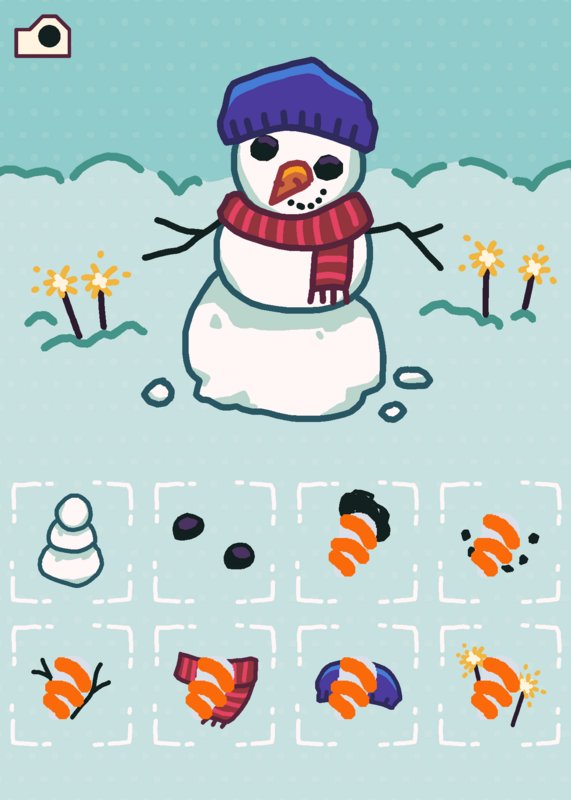Tap the camera icon to take a photo

(x=43, y=36)
